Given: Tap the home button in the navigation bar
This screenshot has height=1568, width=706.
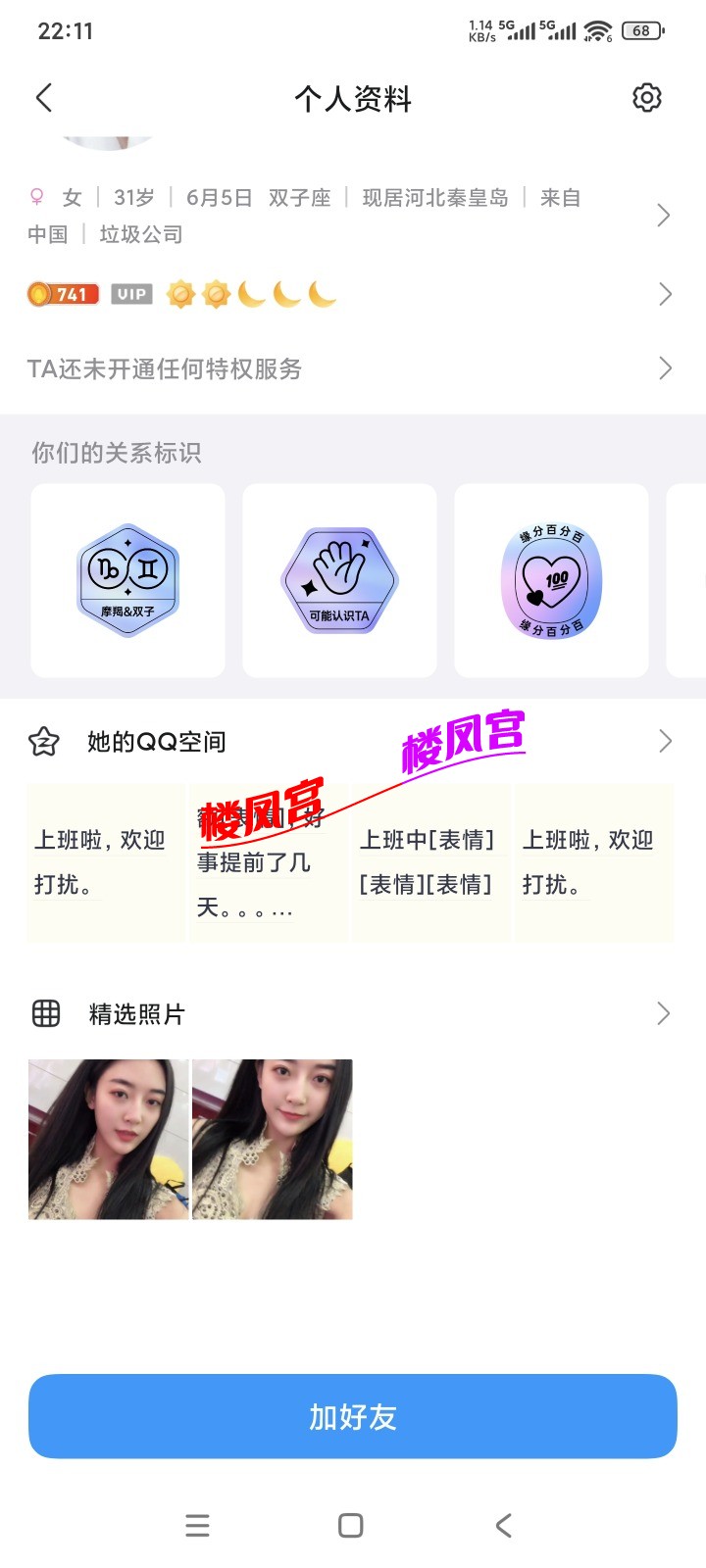Looking at the screenshot, I should (350, 1525).
